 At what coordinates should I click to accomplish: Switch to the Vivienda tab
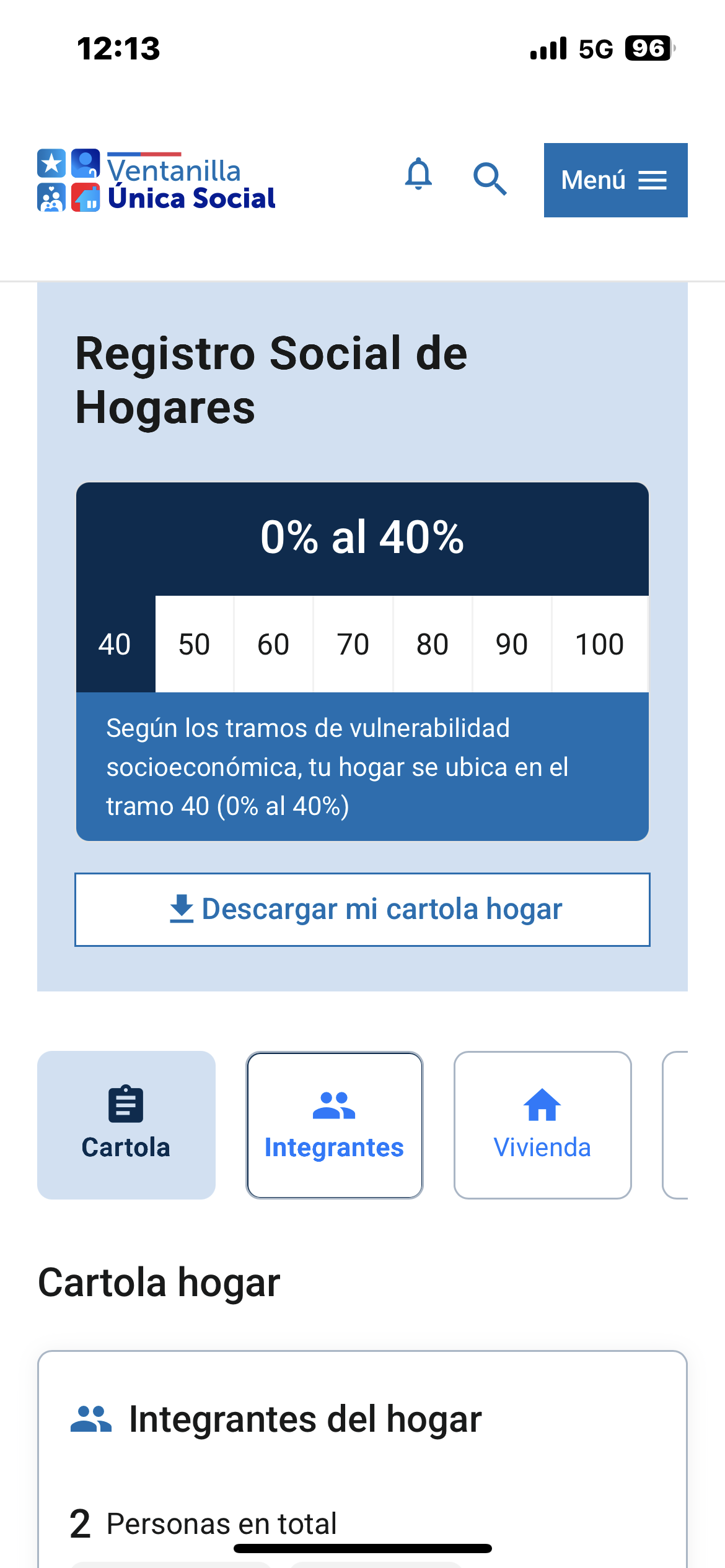pos(542,1125)
